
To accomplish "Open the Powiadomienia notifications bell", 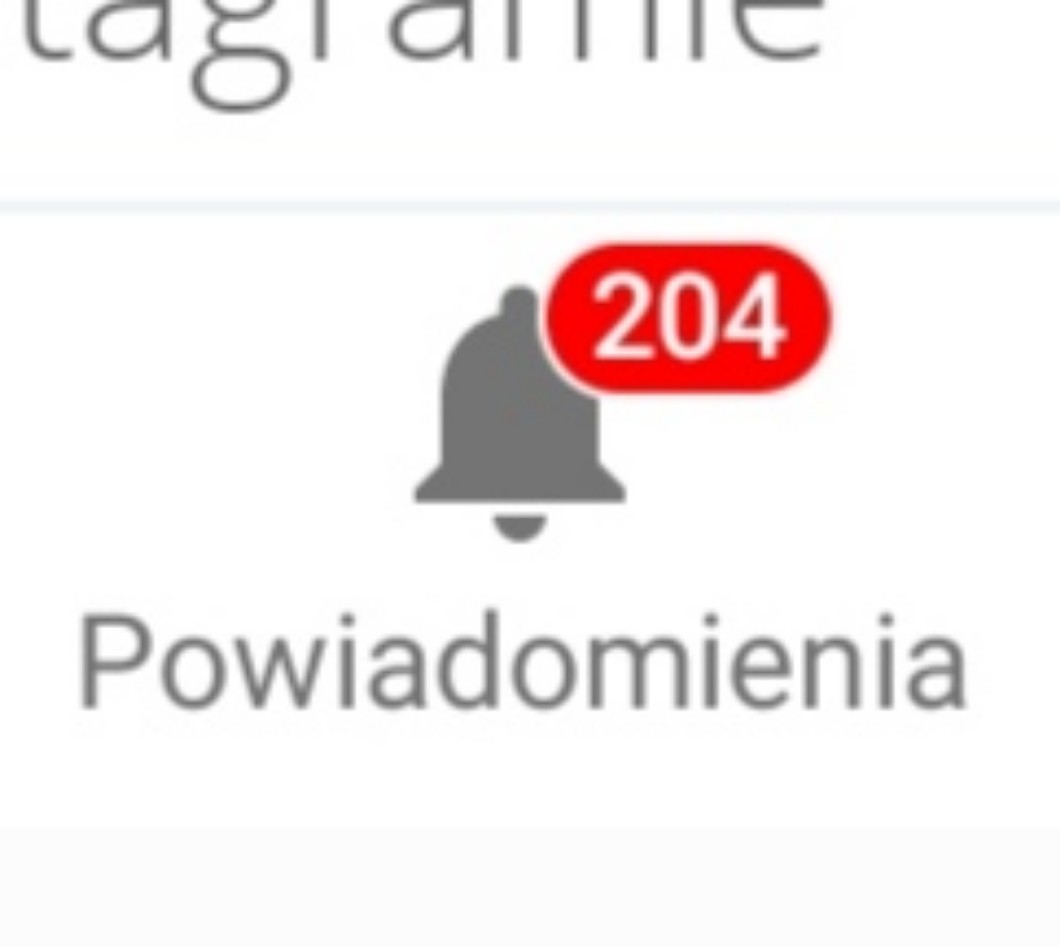I will point(518,420).
